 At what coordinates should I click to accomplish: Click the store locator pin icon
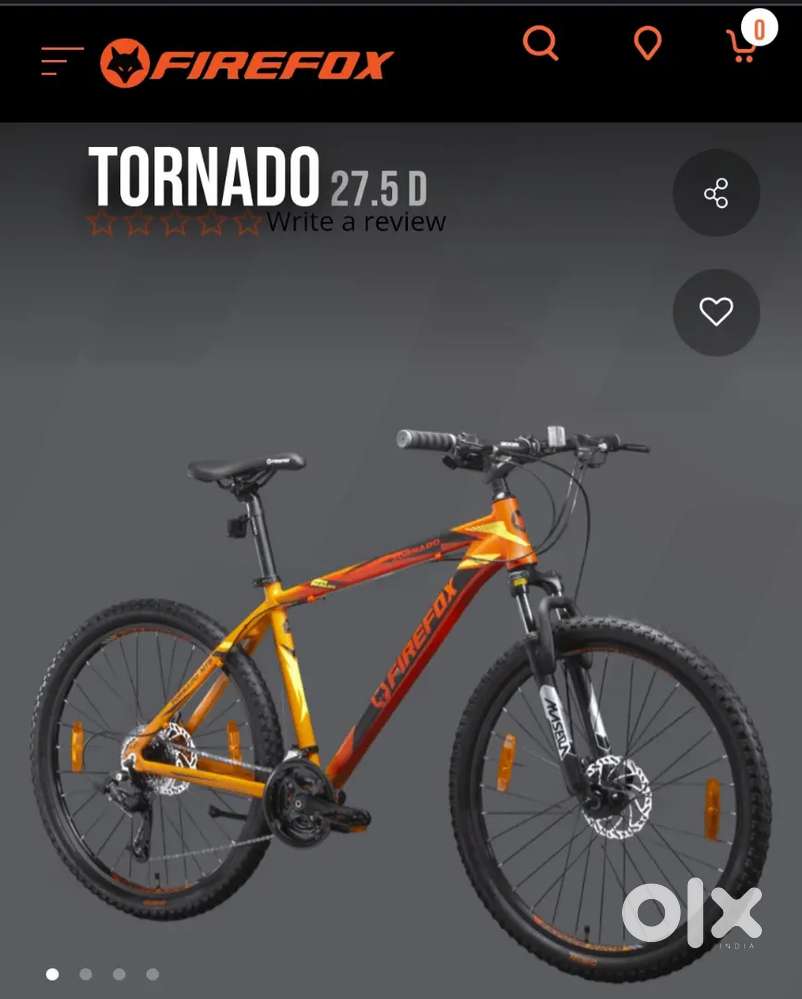[x=647, y=44]
